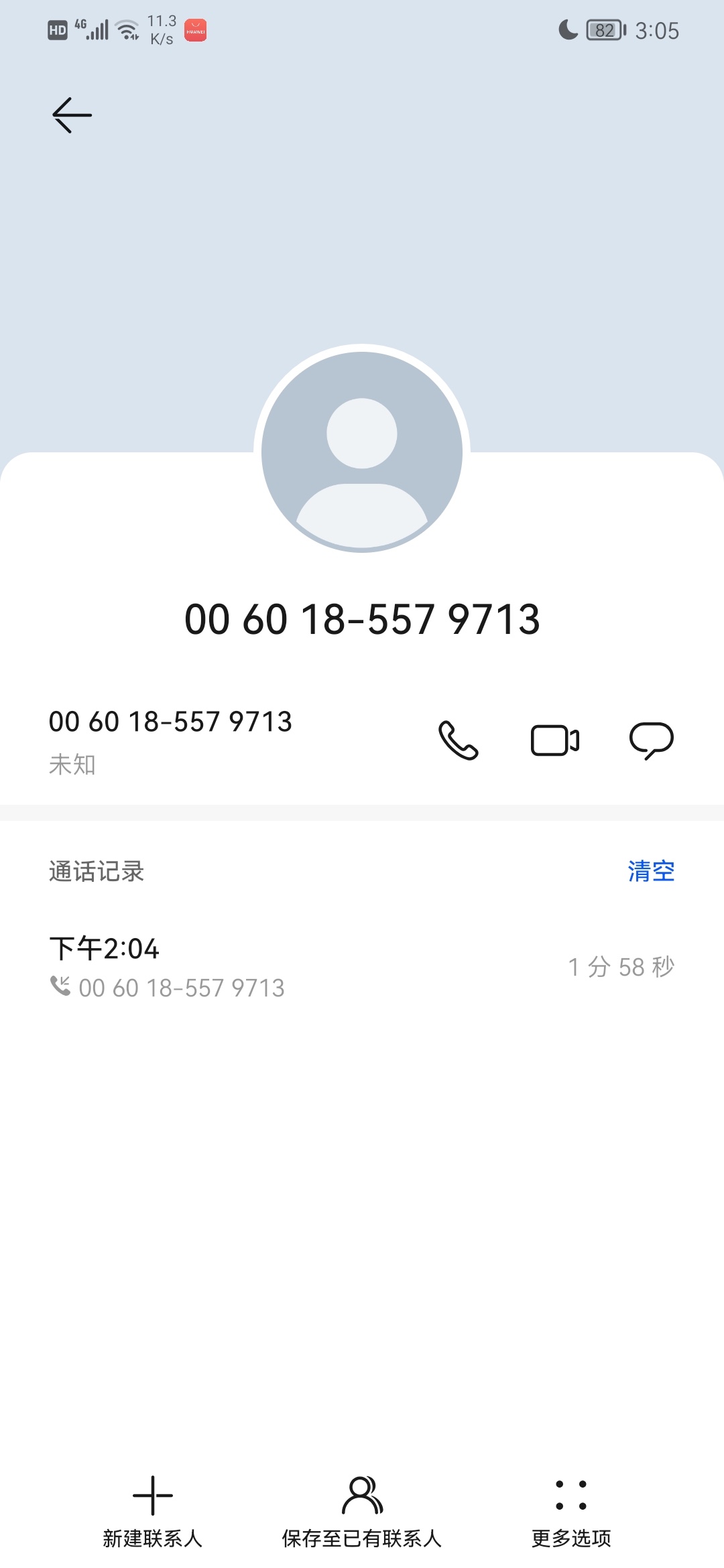724x1568 pixels.
Task: Open the 下午2:04 call log entry
Action: coord(362,967)
